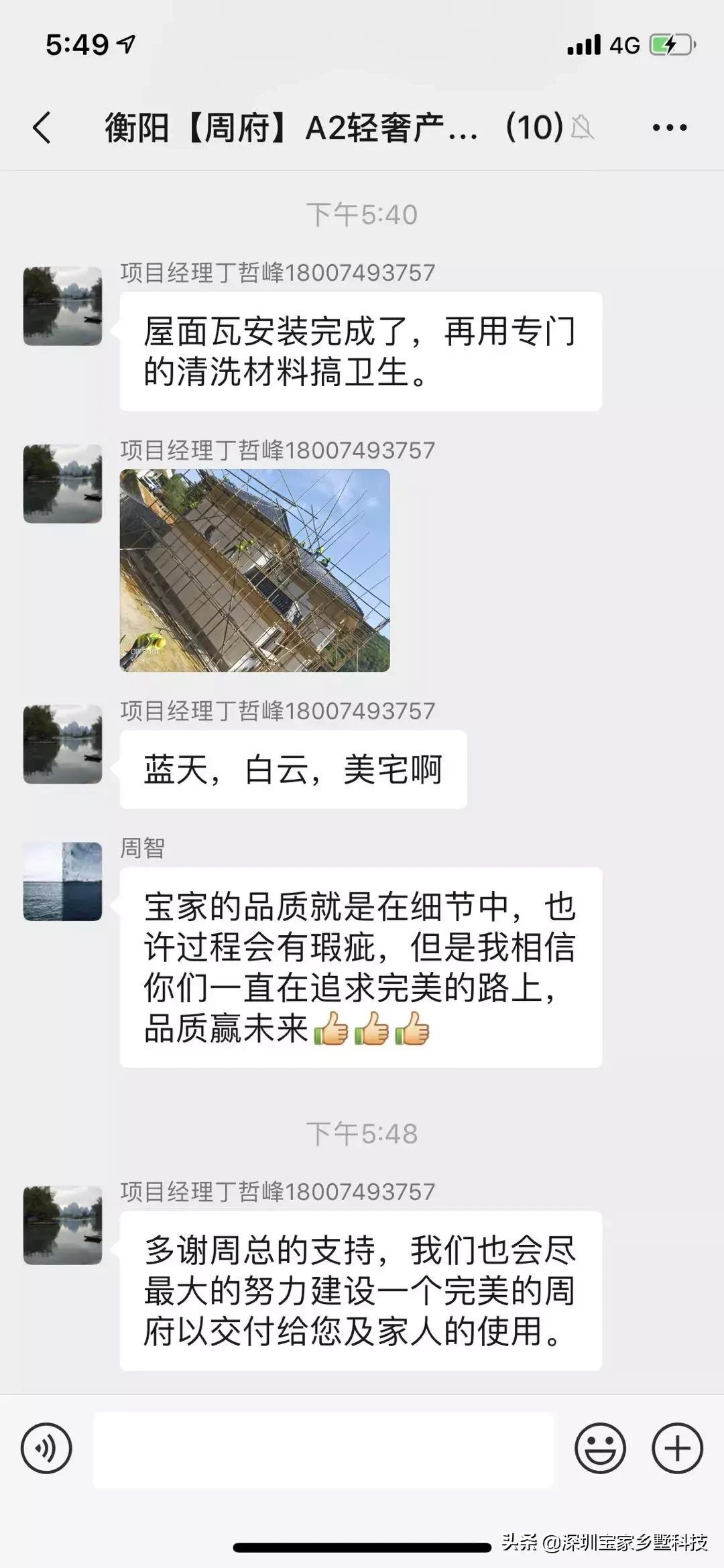
Task: Go back using the left chevron arrow
Action: click(42, 127)
